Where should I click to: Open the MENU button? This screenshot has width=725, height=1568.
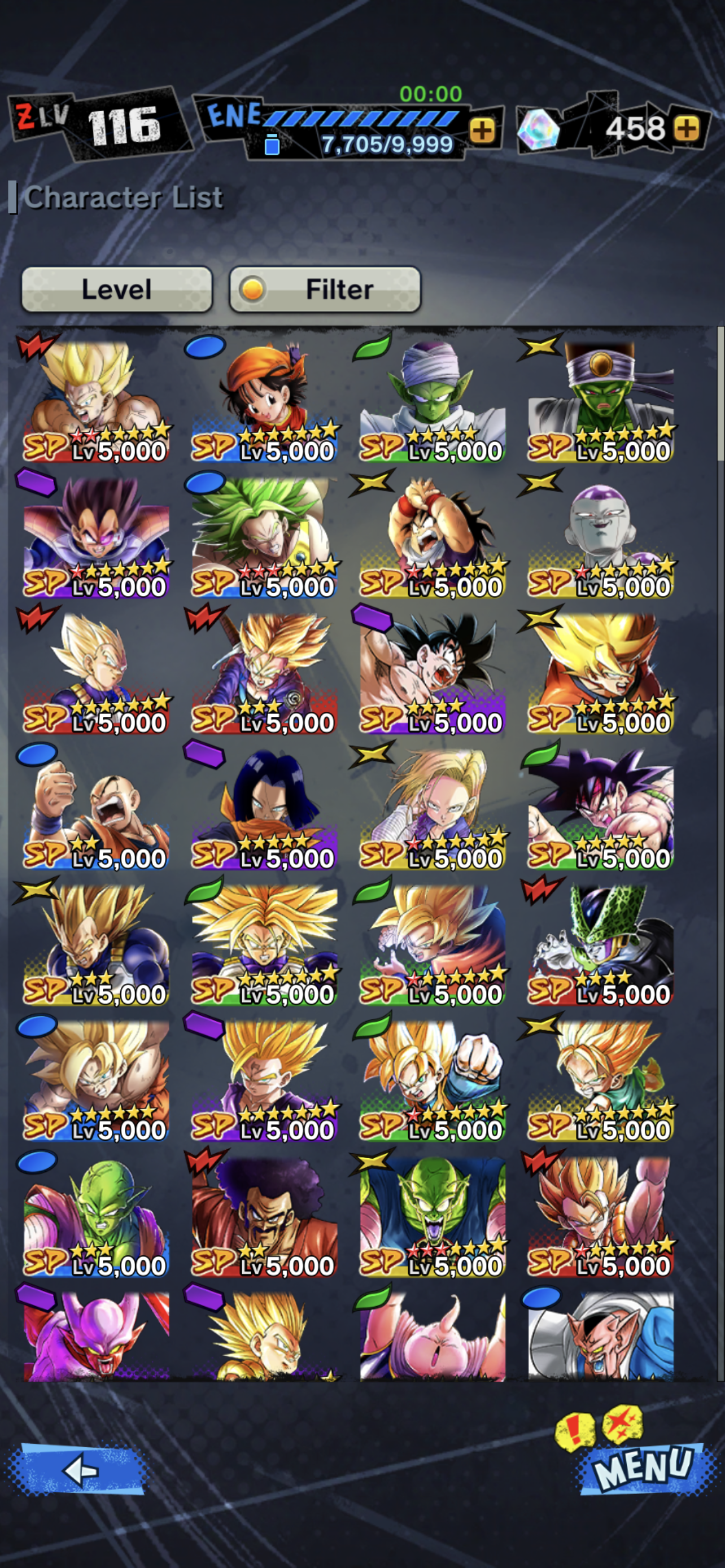643,1466
